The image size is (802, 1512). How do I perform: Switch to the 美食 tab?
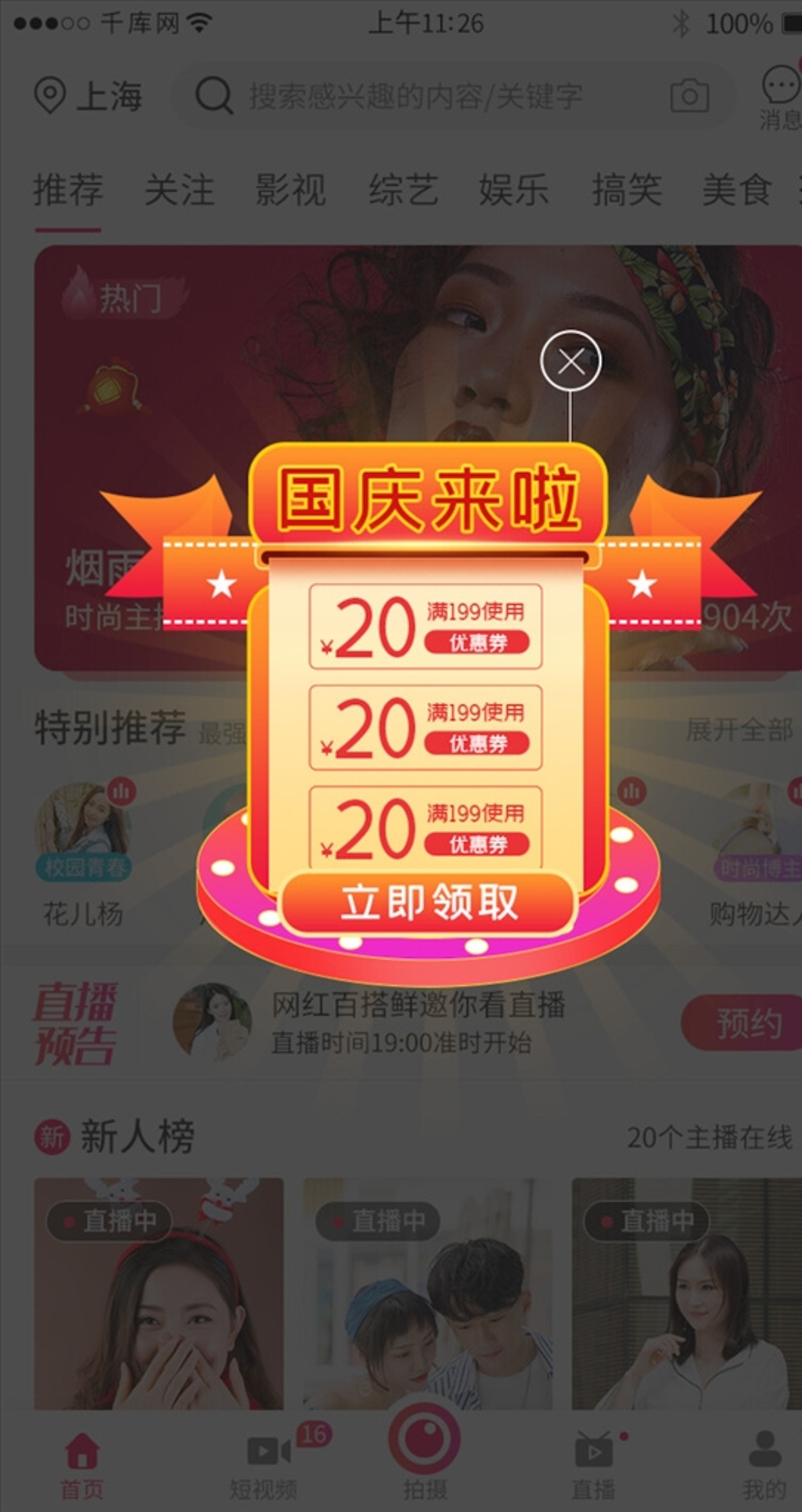737,190
